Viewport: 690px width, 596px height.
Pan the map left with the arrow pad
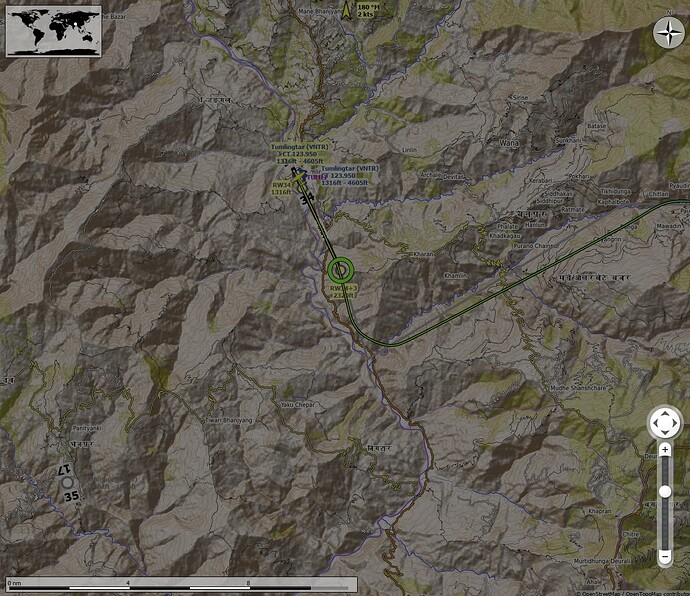coord(656,422)
